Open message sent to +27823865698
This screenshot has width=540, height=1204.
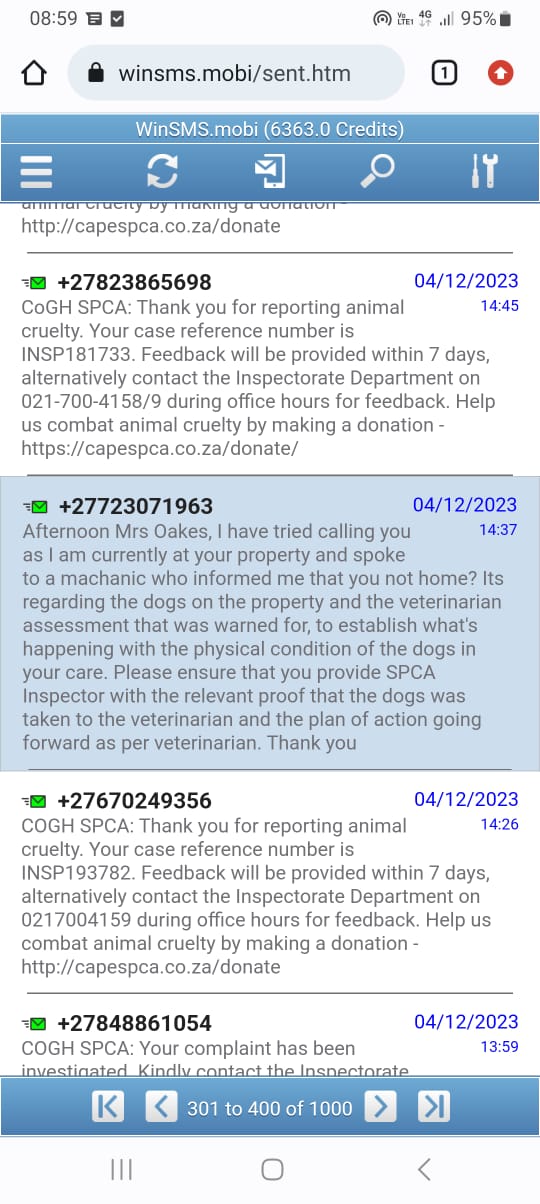(270, 366)
